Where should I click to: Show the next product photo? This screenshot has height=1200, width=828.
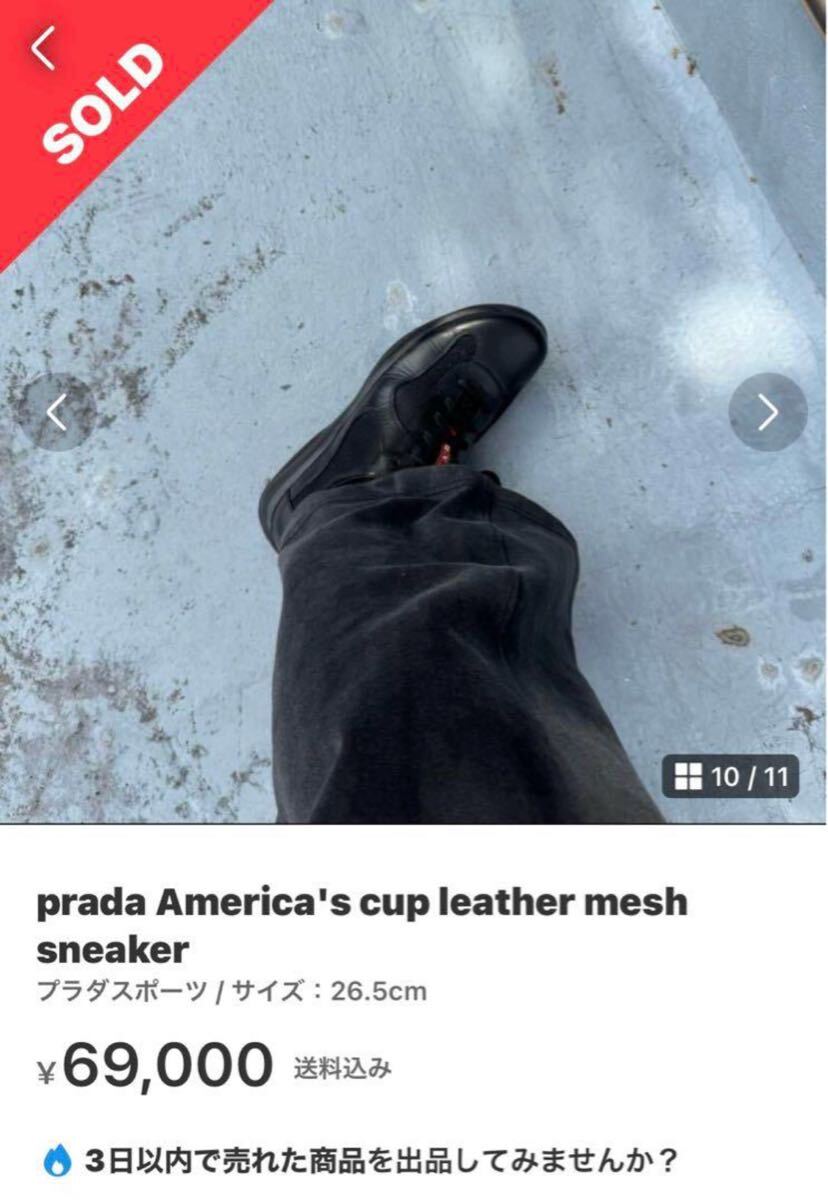tap(767, 412)
